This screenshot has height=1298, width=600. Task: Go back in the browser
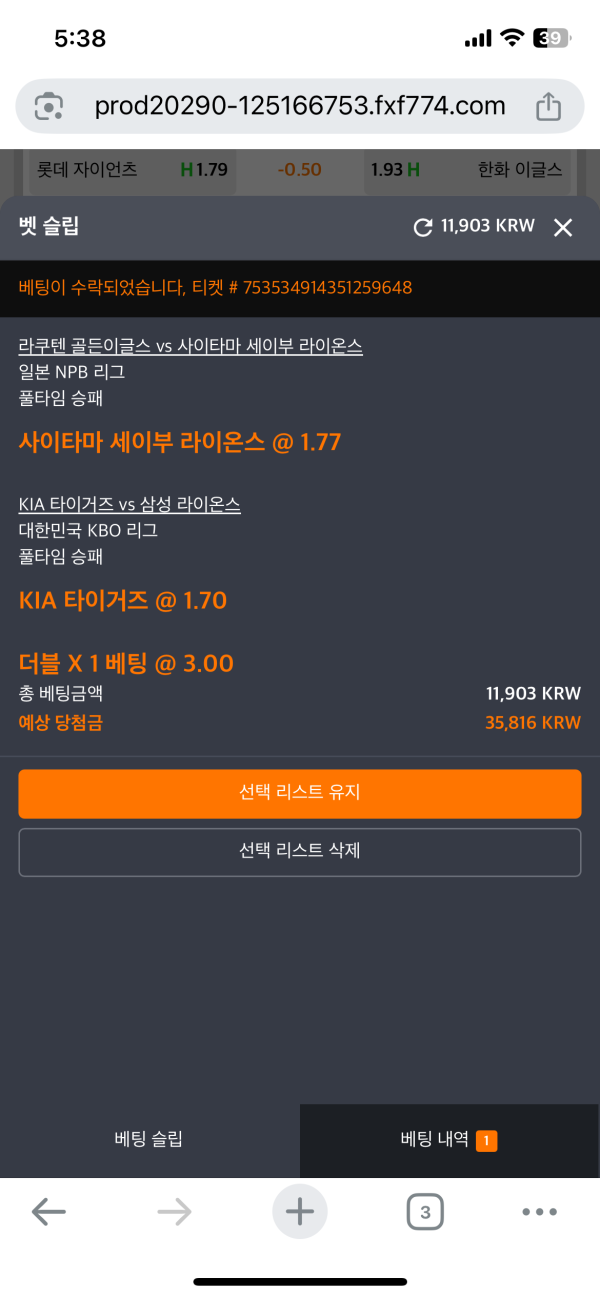[48, 1212]
